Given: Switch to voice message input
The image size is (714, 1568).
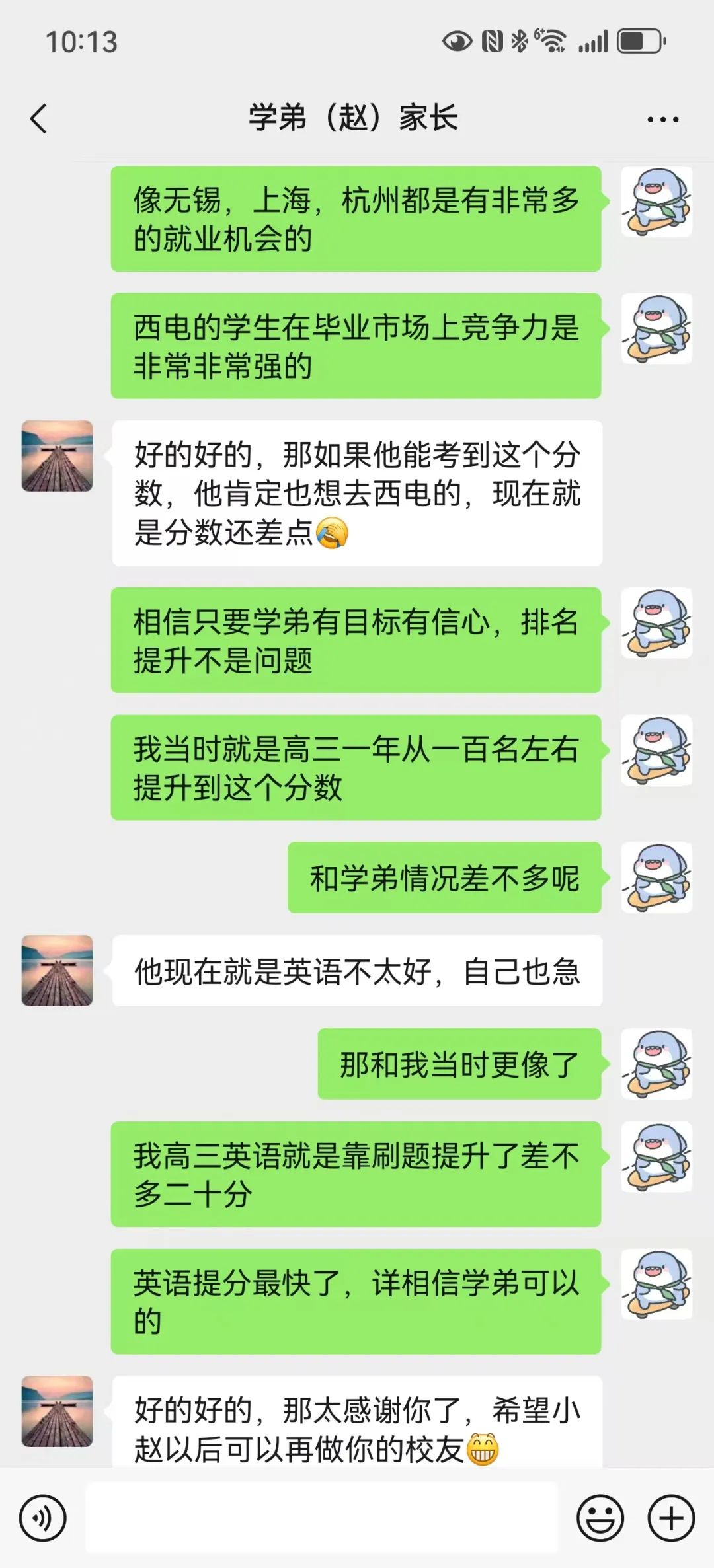Looking at the screenshot, I should (42, 1518).
